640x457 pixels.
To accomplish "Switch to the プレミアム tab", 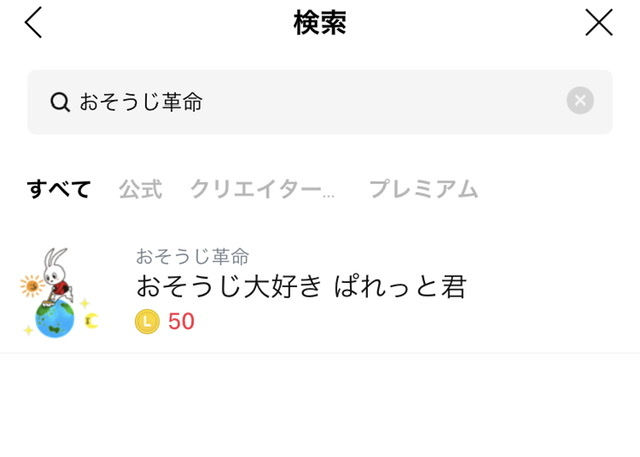I will click(423, 189).
